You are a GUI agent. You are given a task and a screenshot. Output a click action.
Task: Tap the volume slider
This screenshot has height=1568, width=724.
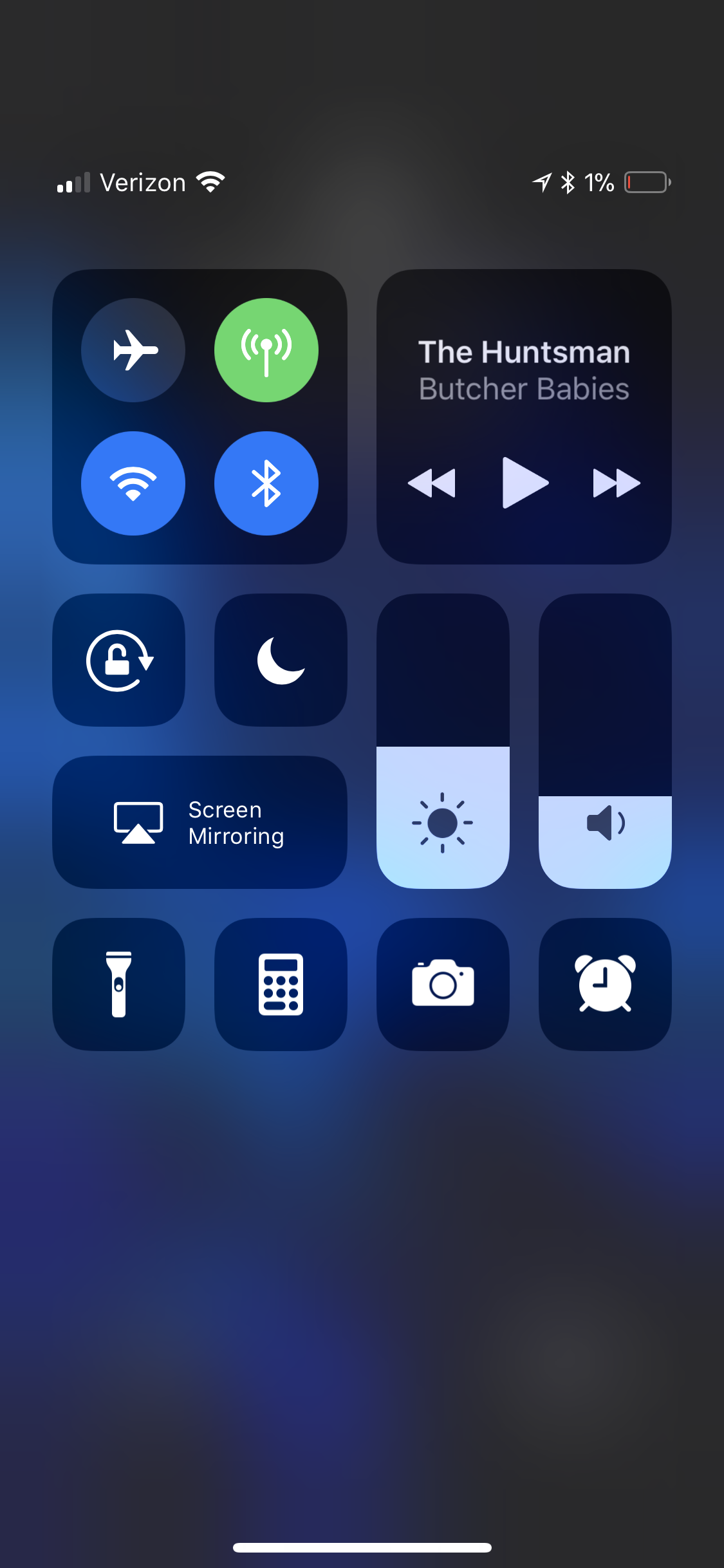pyautogui.click(x=605, y=742)
